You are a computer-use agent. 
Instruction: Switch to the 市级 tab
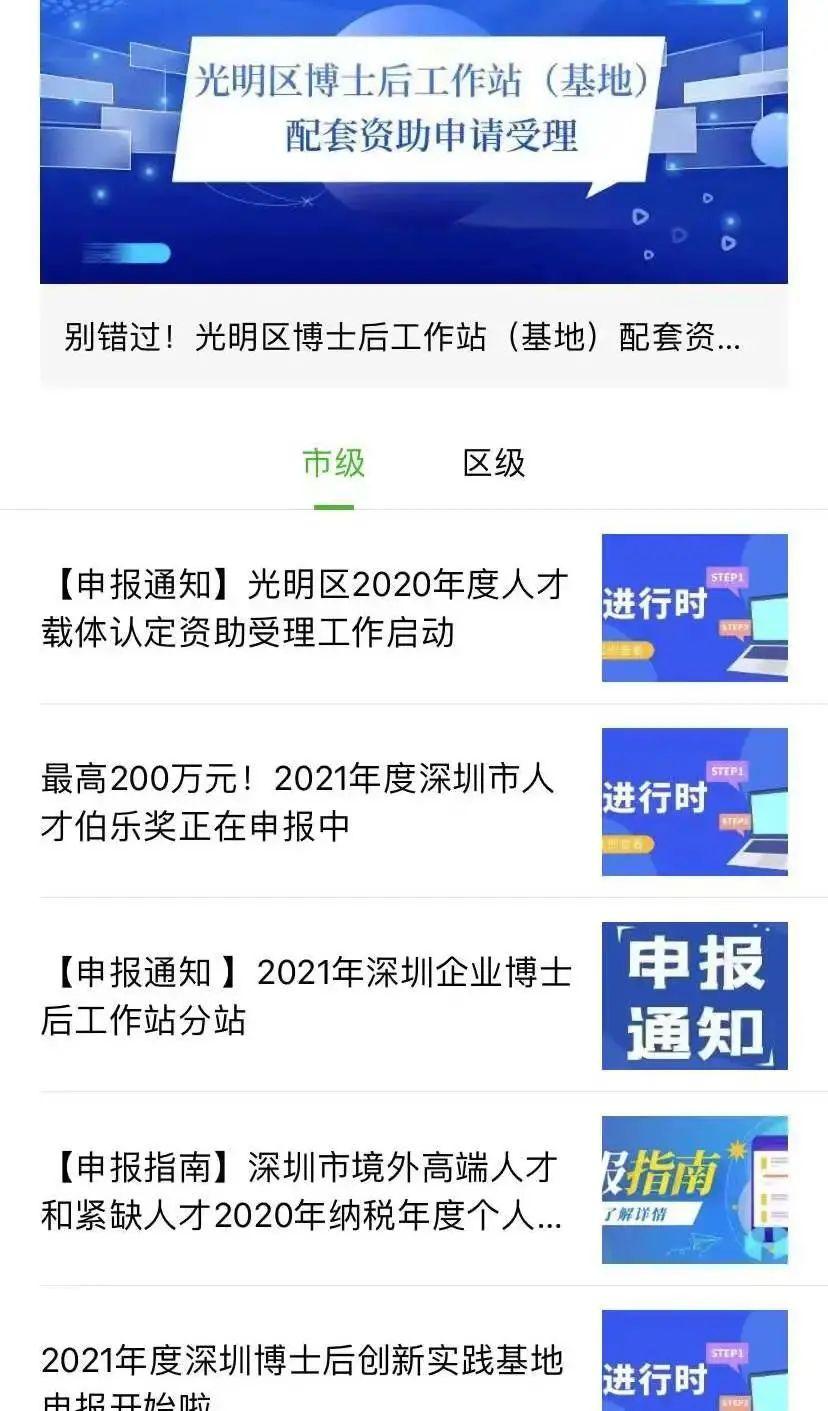pos(334,464)
